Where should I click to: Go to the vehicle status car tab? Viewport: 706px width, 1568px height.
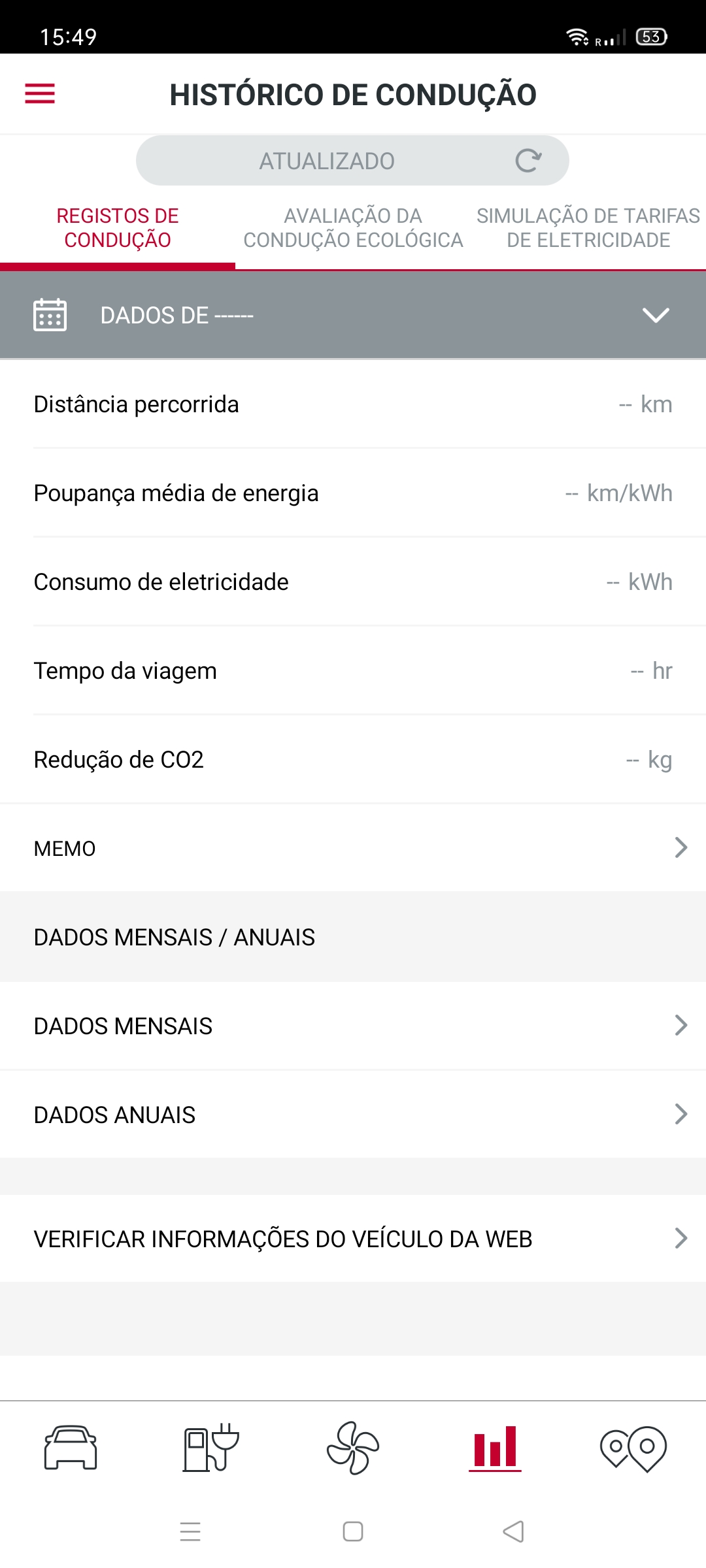(x=71, y=1448)
